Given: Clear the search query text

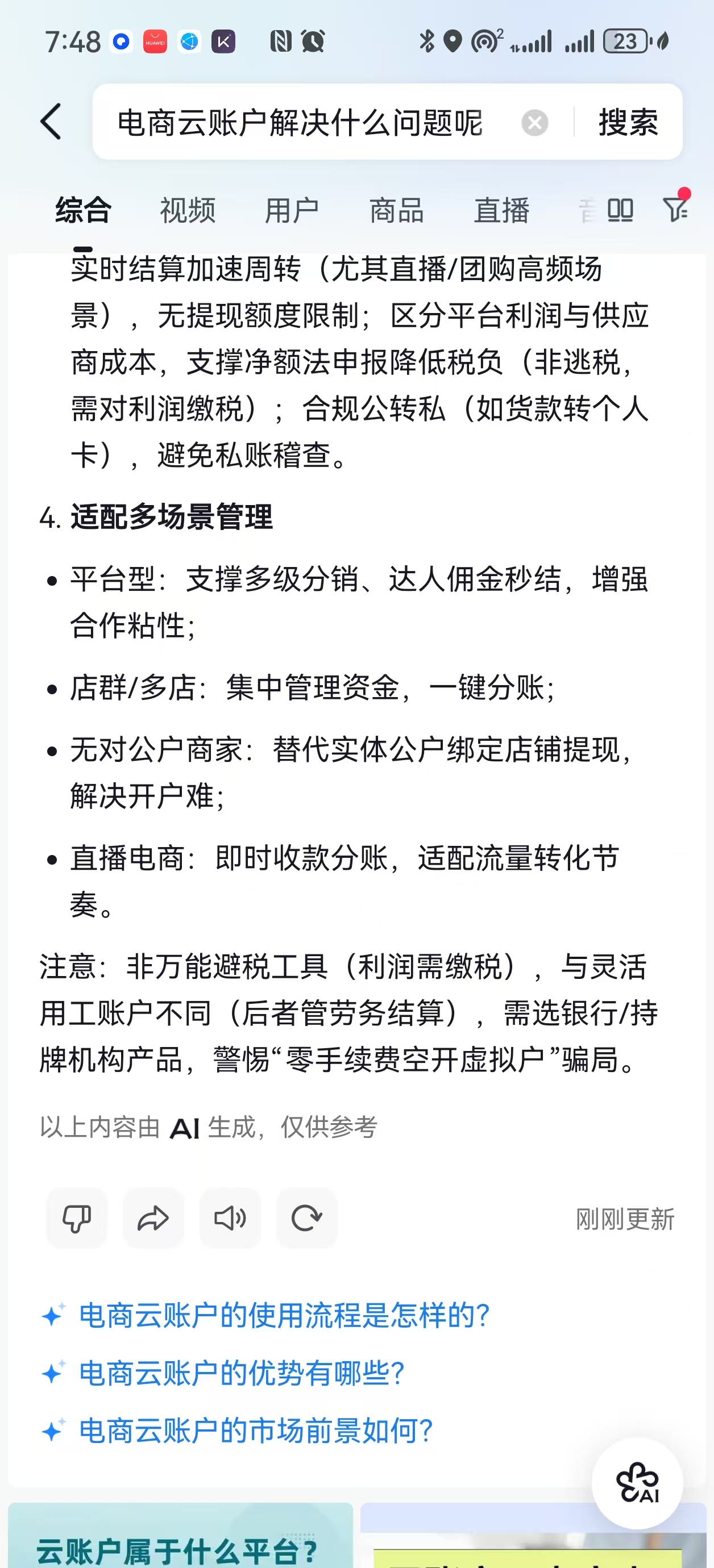Looking at the screenshot, I should click(x=534, y=123).
